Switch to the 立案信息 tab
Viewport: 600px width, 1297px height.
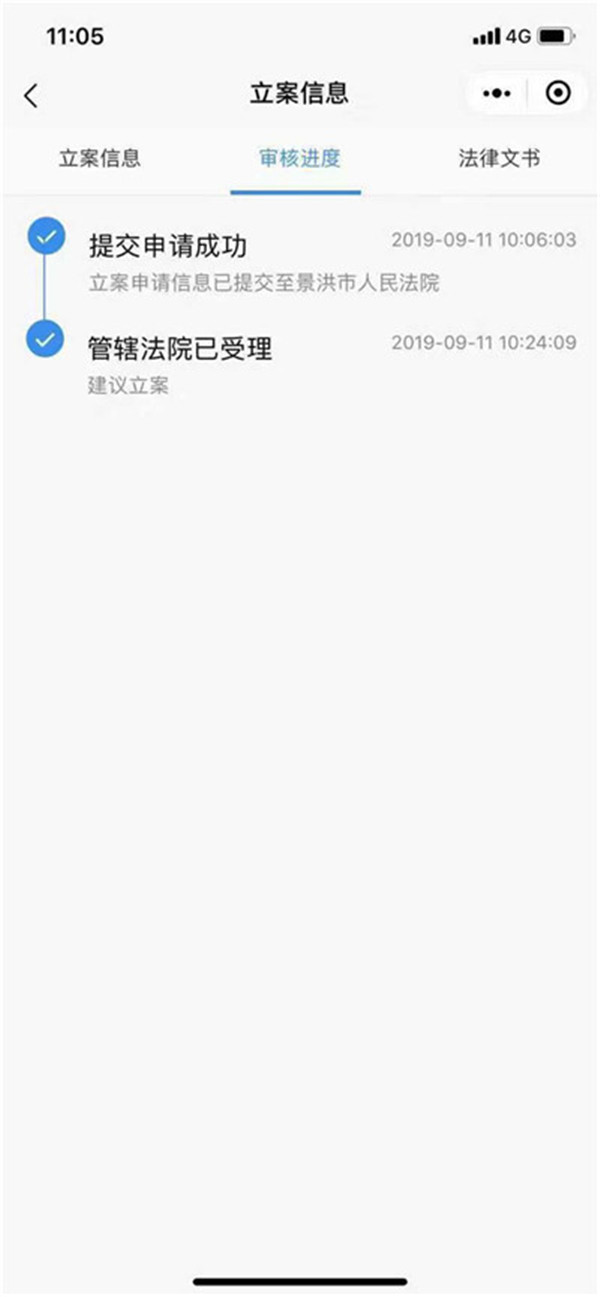point(99,158)
